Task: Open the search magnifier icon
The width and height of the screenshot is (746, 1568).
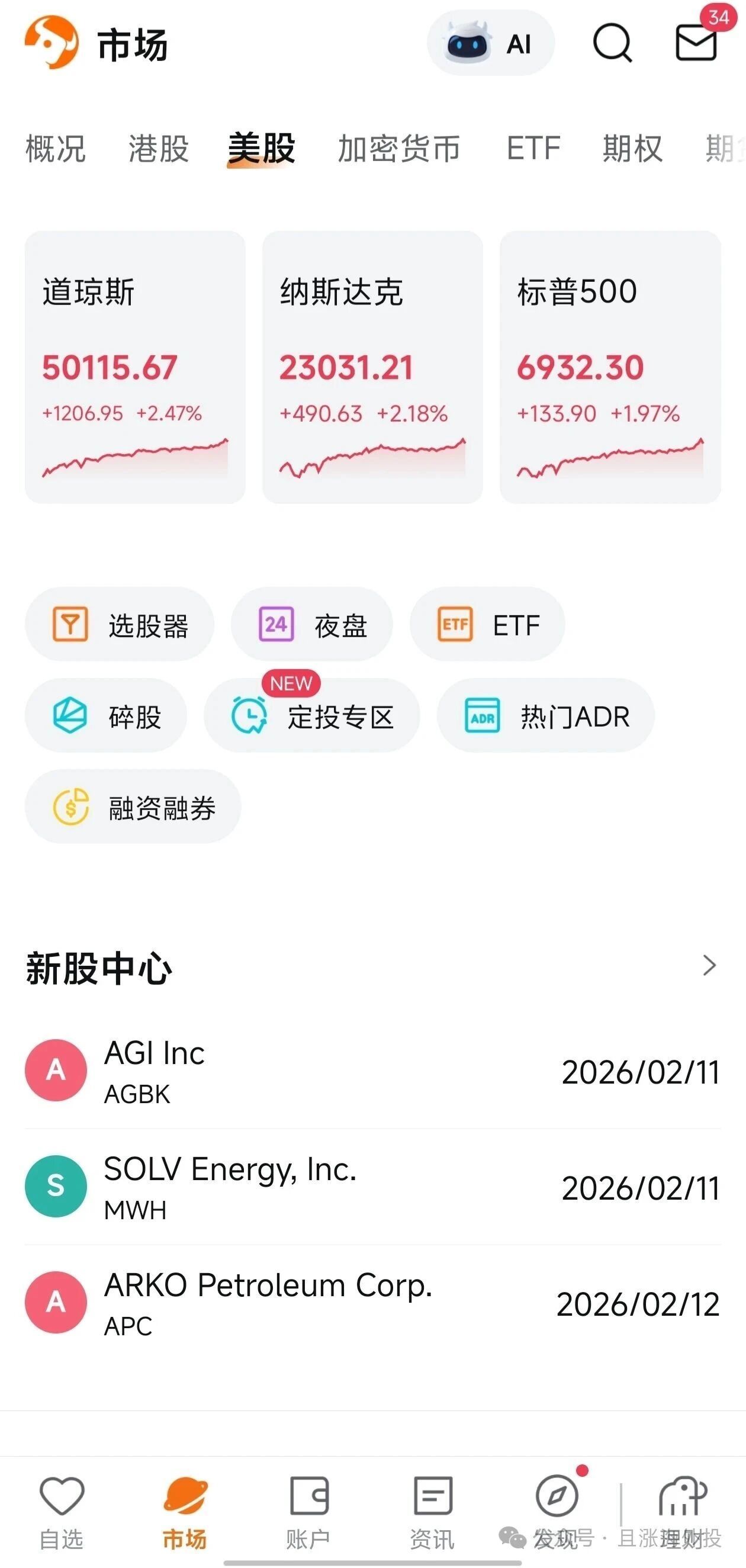Action: point(612,43)
